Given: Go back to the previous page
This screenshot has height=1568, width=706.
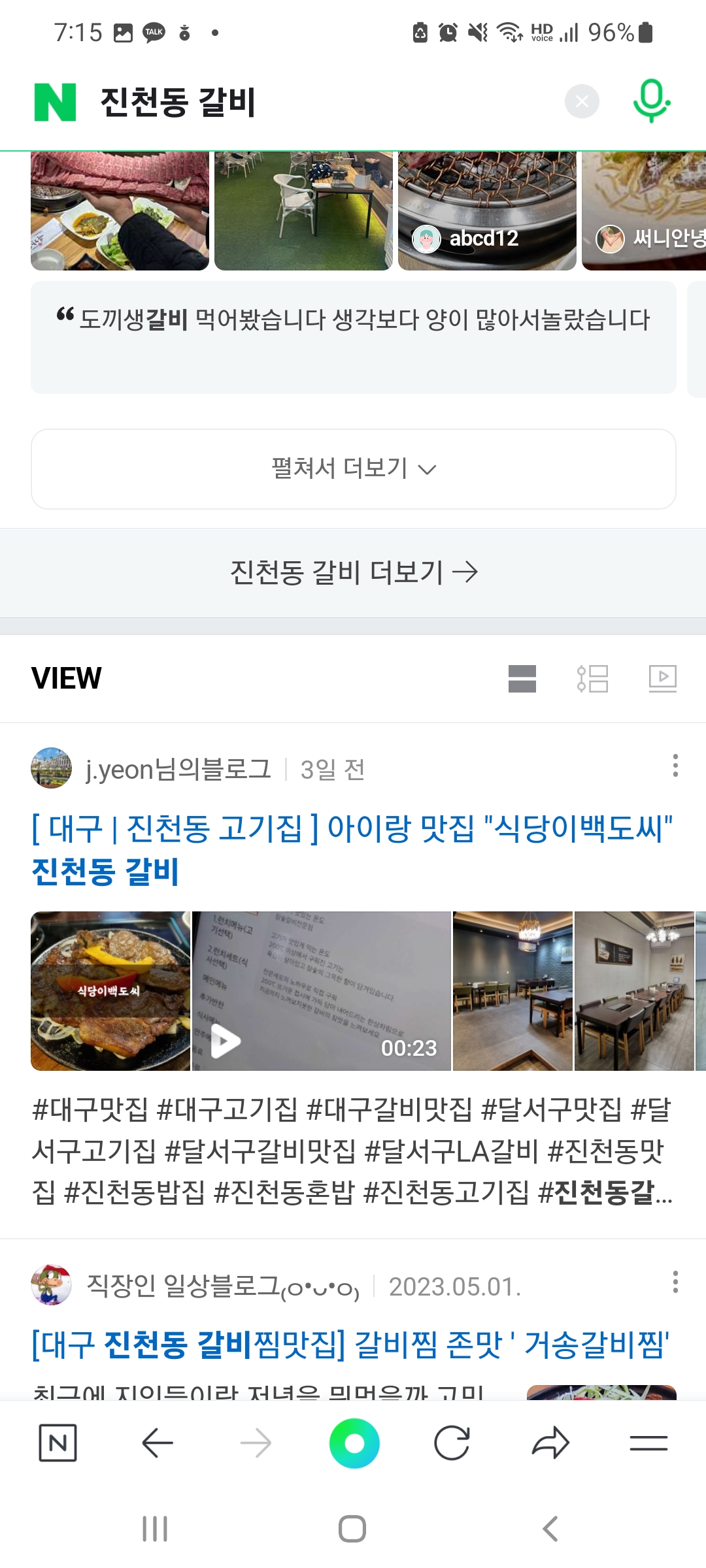Looking at the screenshot, I should pyautogui.click(x=157, y=1443).
